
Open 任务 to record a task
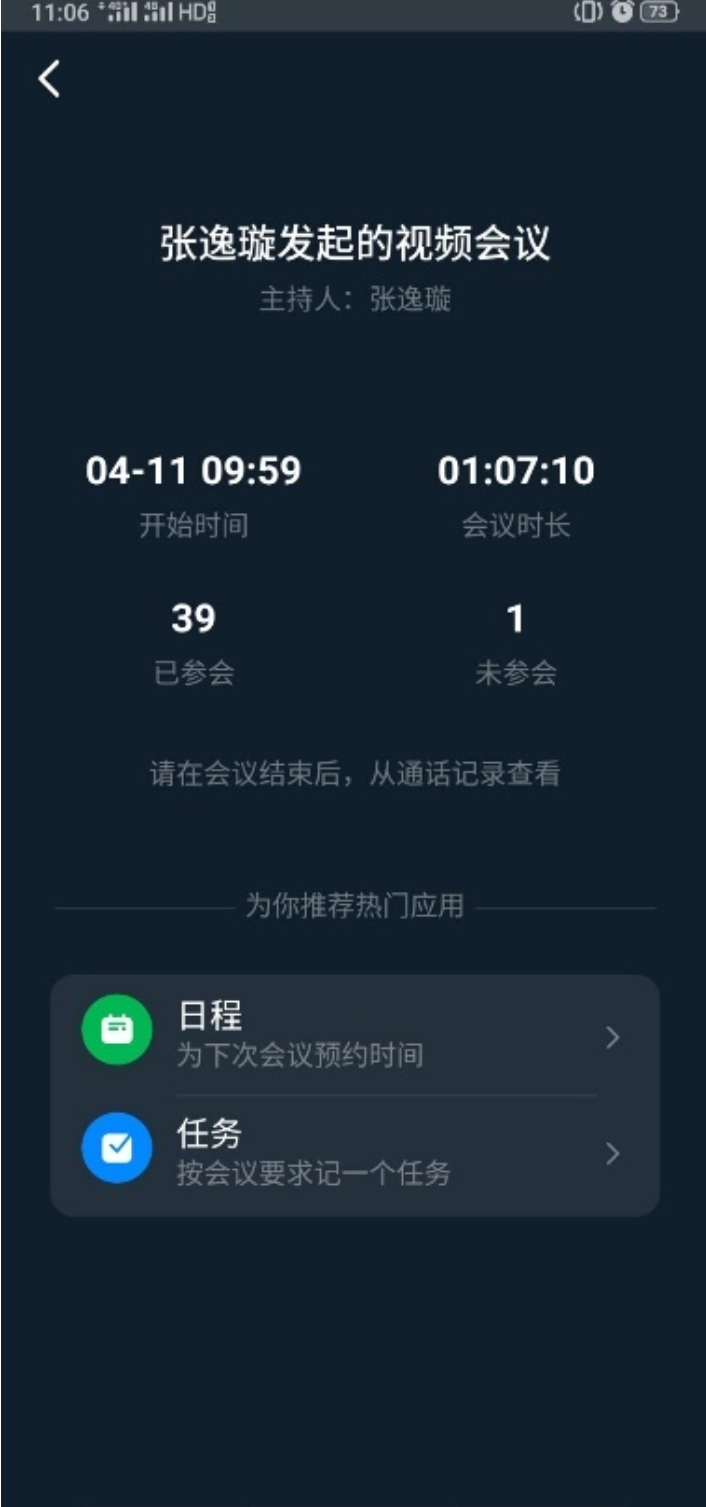(354, 1152)
